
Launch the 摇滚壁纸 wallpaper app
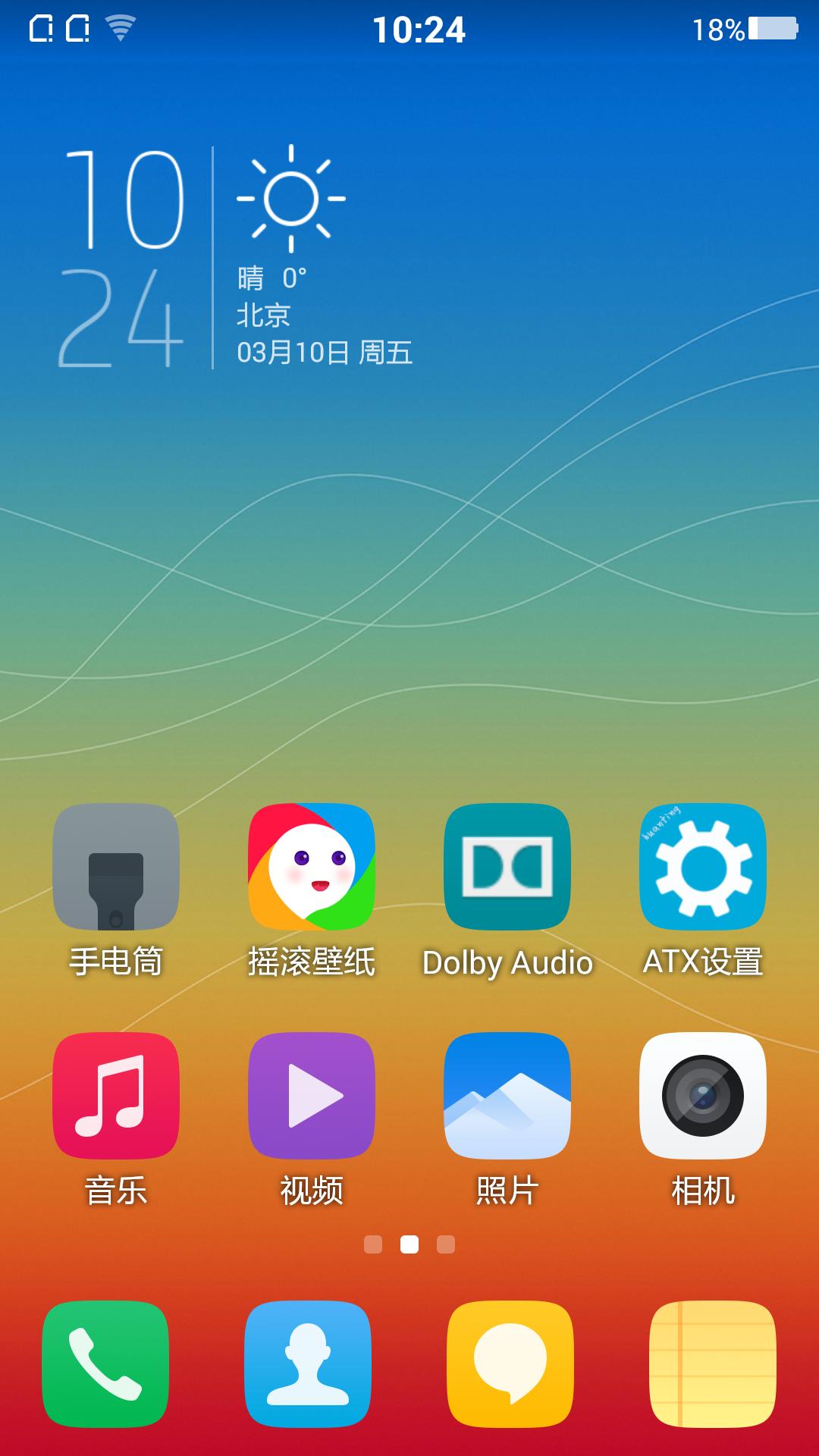point(312,867)
